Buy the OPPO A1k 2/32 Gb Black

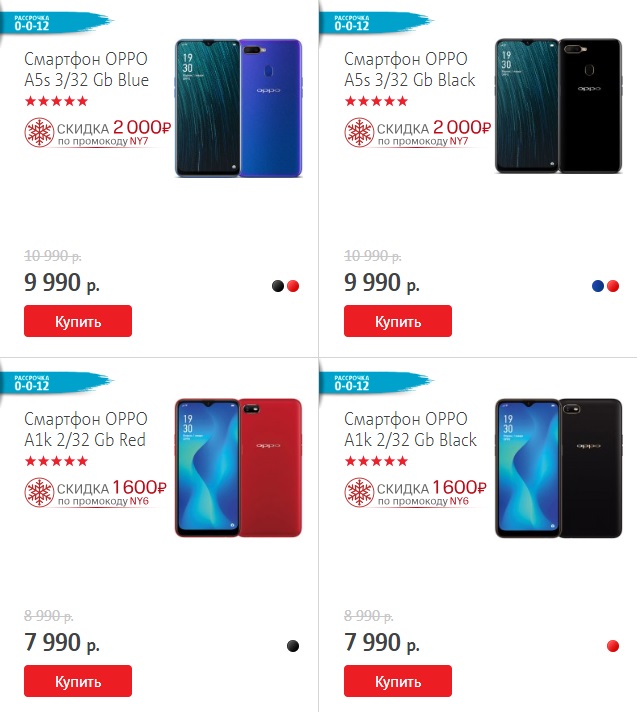point(398,681)
